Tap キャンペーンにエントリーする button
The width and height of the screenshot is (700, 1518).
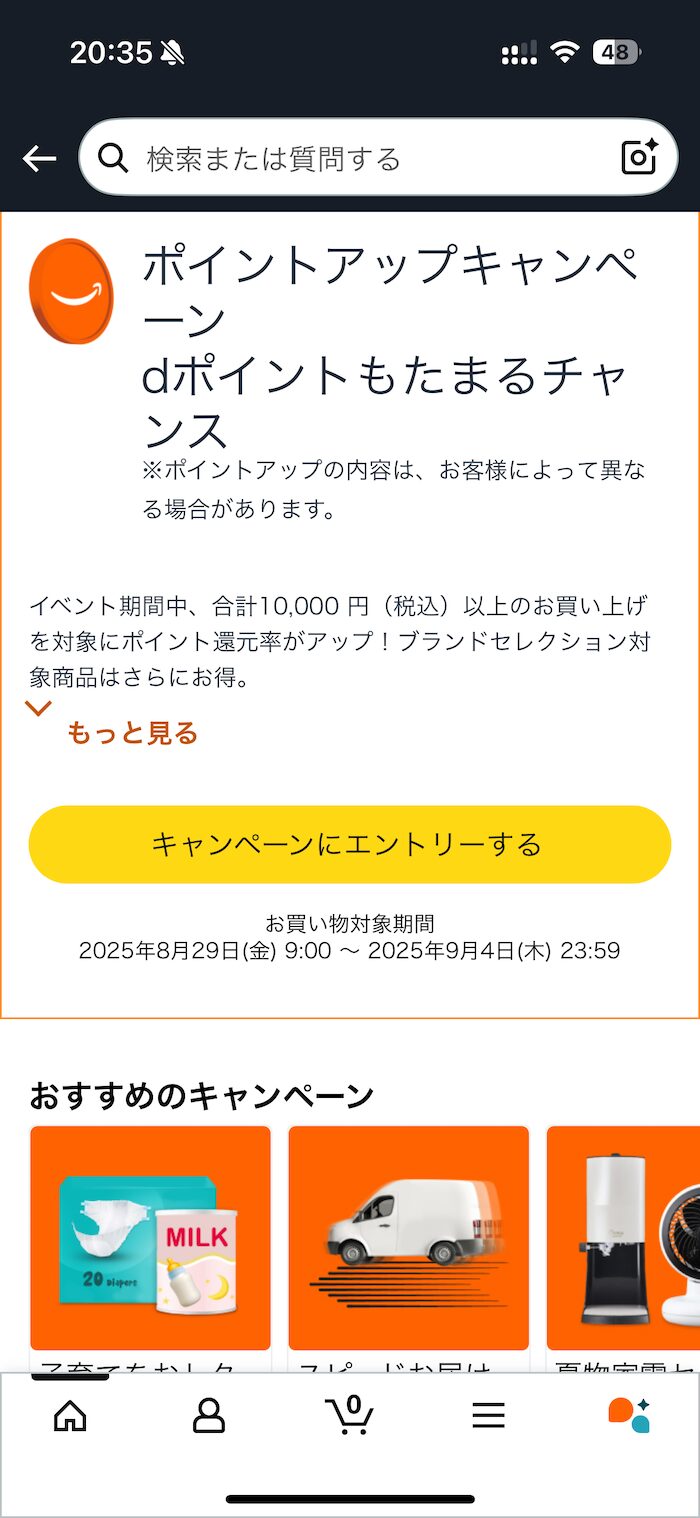(350, 844)
